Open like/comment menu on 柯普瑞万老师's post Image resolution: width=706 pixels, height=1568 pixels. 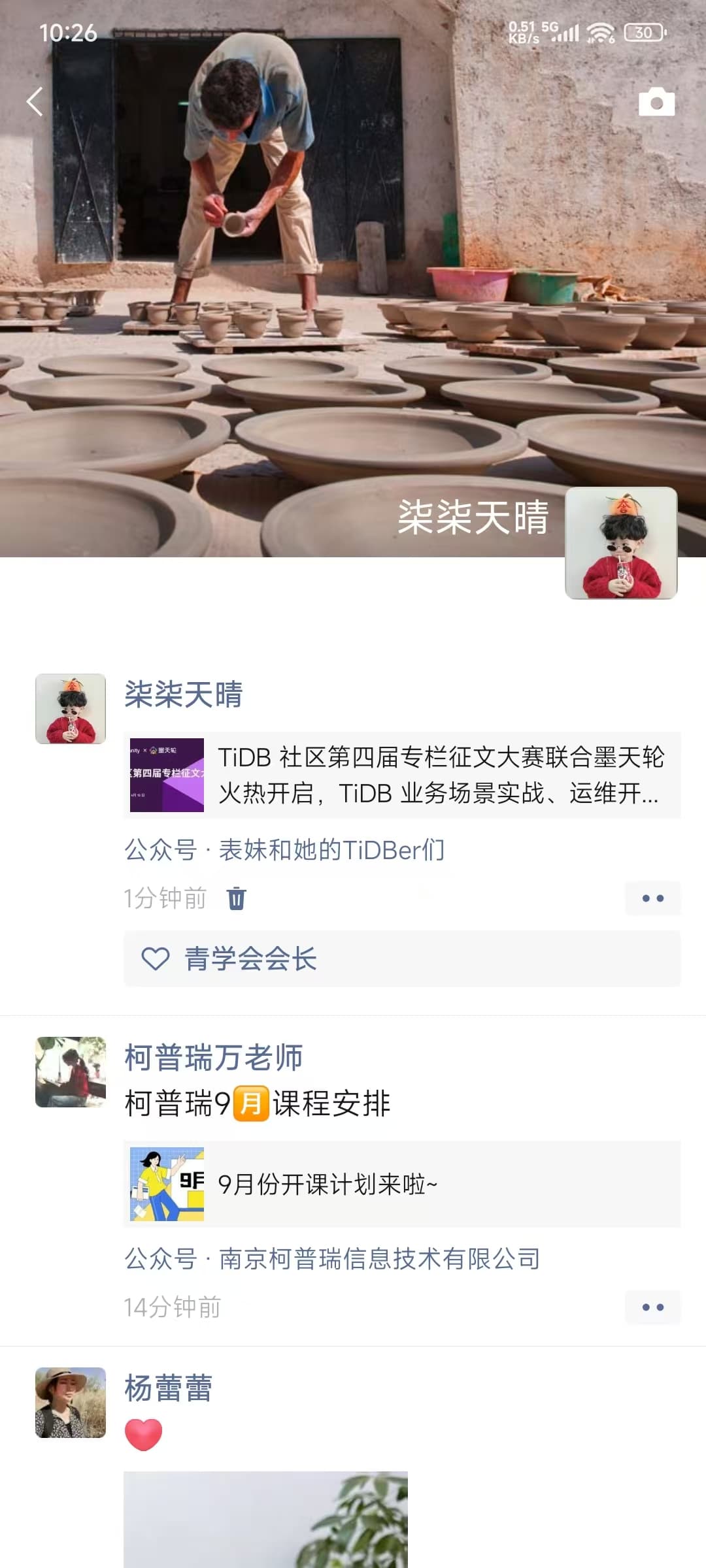pyautogui.click(x=652, y=1307)
